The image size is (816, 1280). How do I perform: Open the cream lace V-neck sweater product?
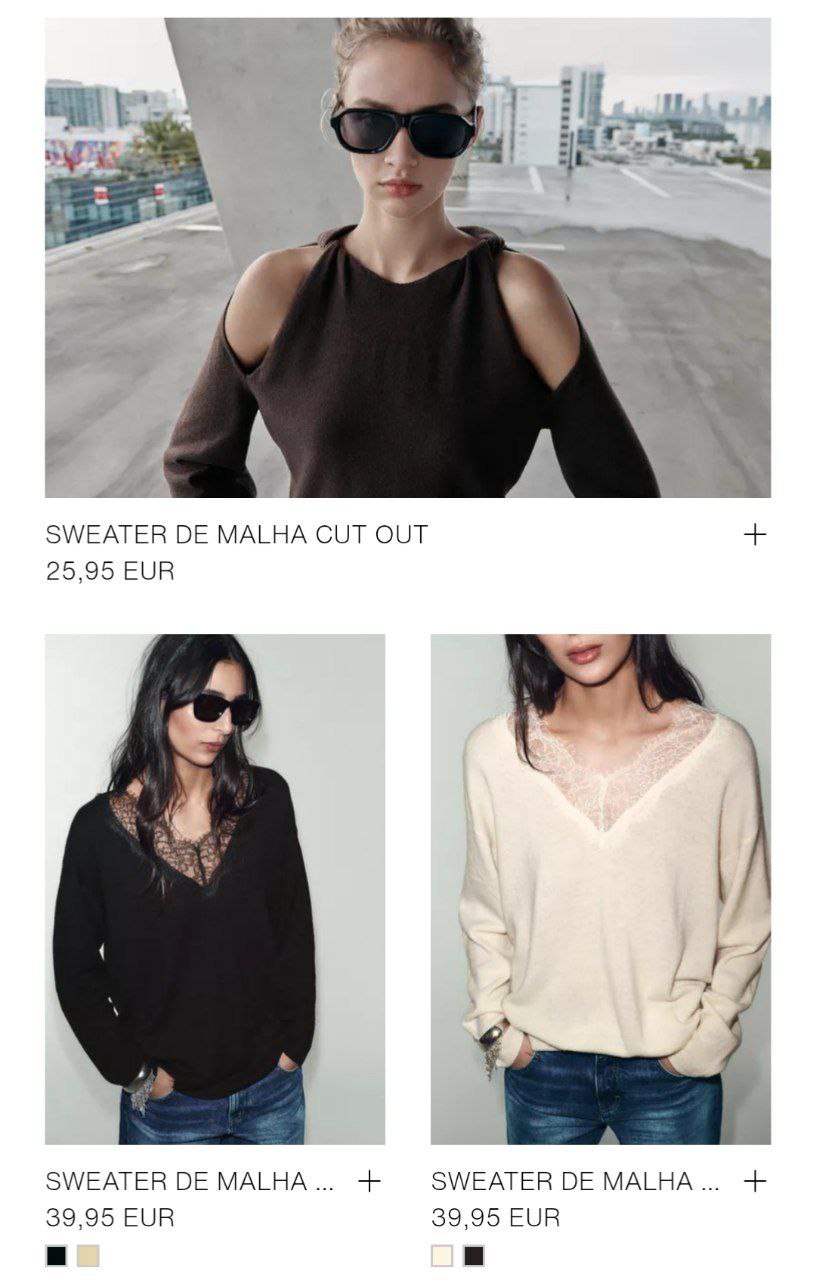pos(600,889)
